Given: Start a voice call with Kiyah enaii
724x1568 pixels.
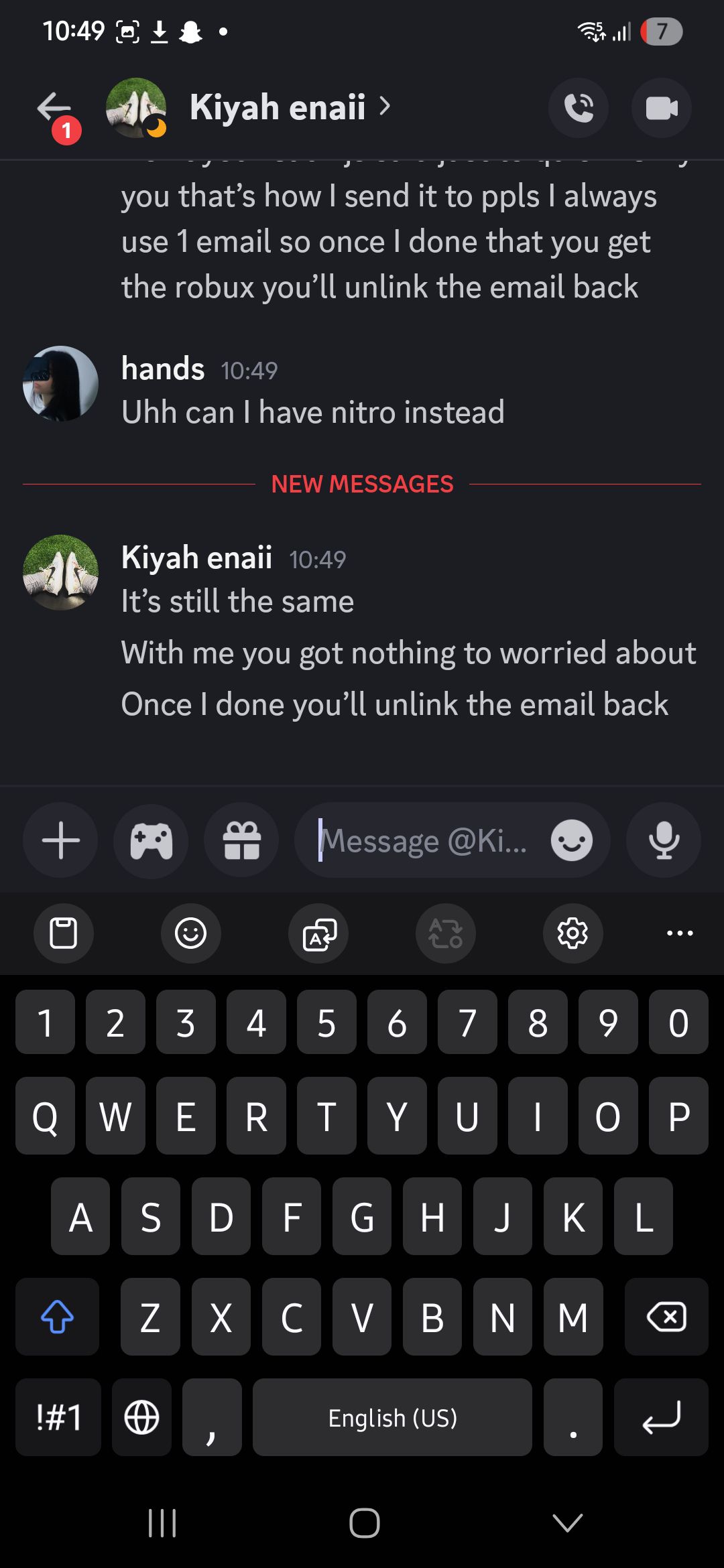Looking at the screenshot, I should point(579,108).
